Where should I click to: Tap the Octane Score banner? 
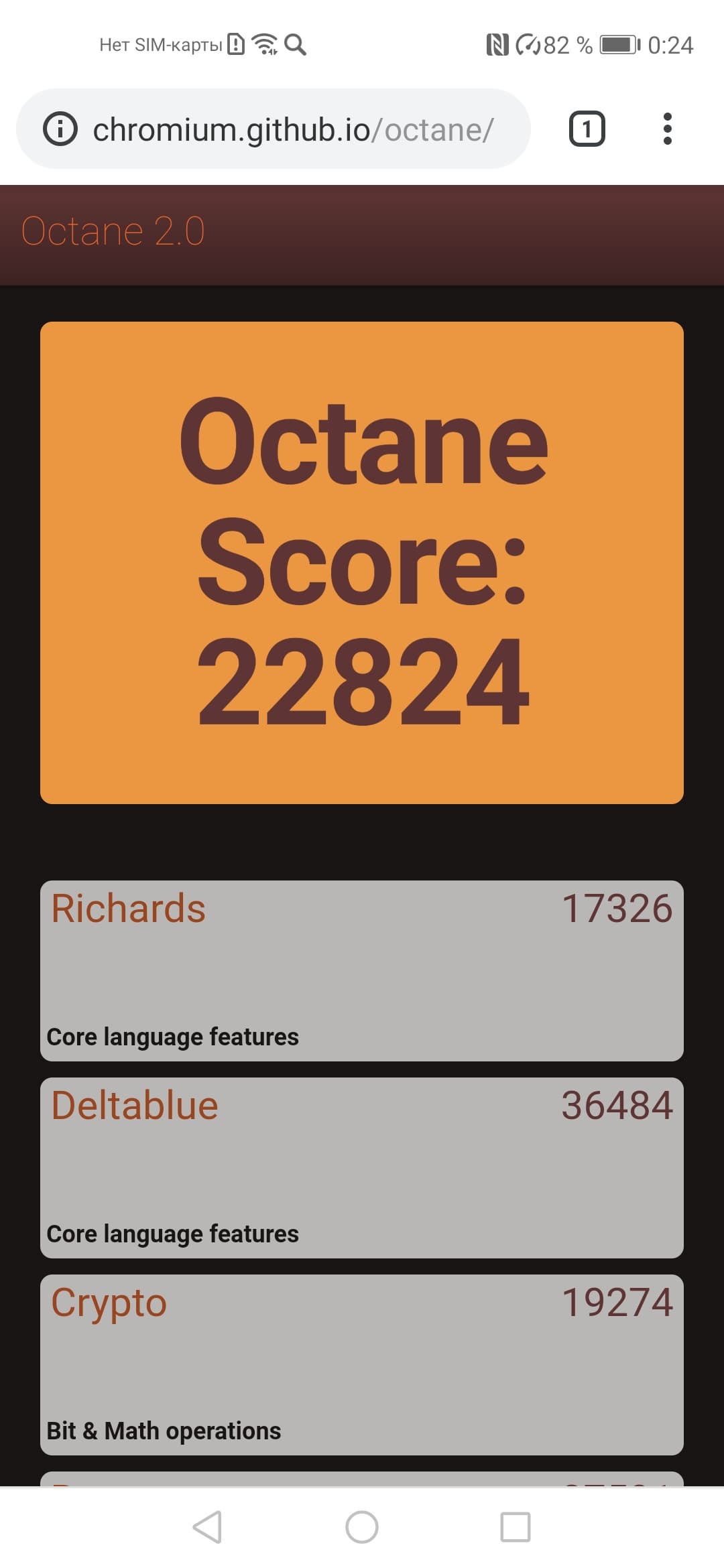(x=362, y=563)
